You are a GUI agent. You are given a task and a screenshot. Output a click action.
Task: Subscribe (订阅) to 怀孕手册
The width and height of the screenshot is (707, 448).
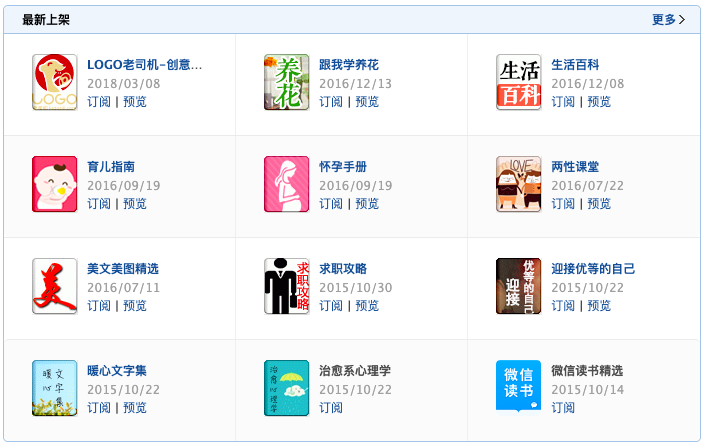(331, 203)
